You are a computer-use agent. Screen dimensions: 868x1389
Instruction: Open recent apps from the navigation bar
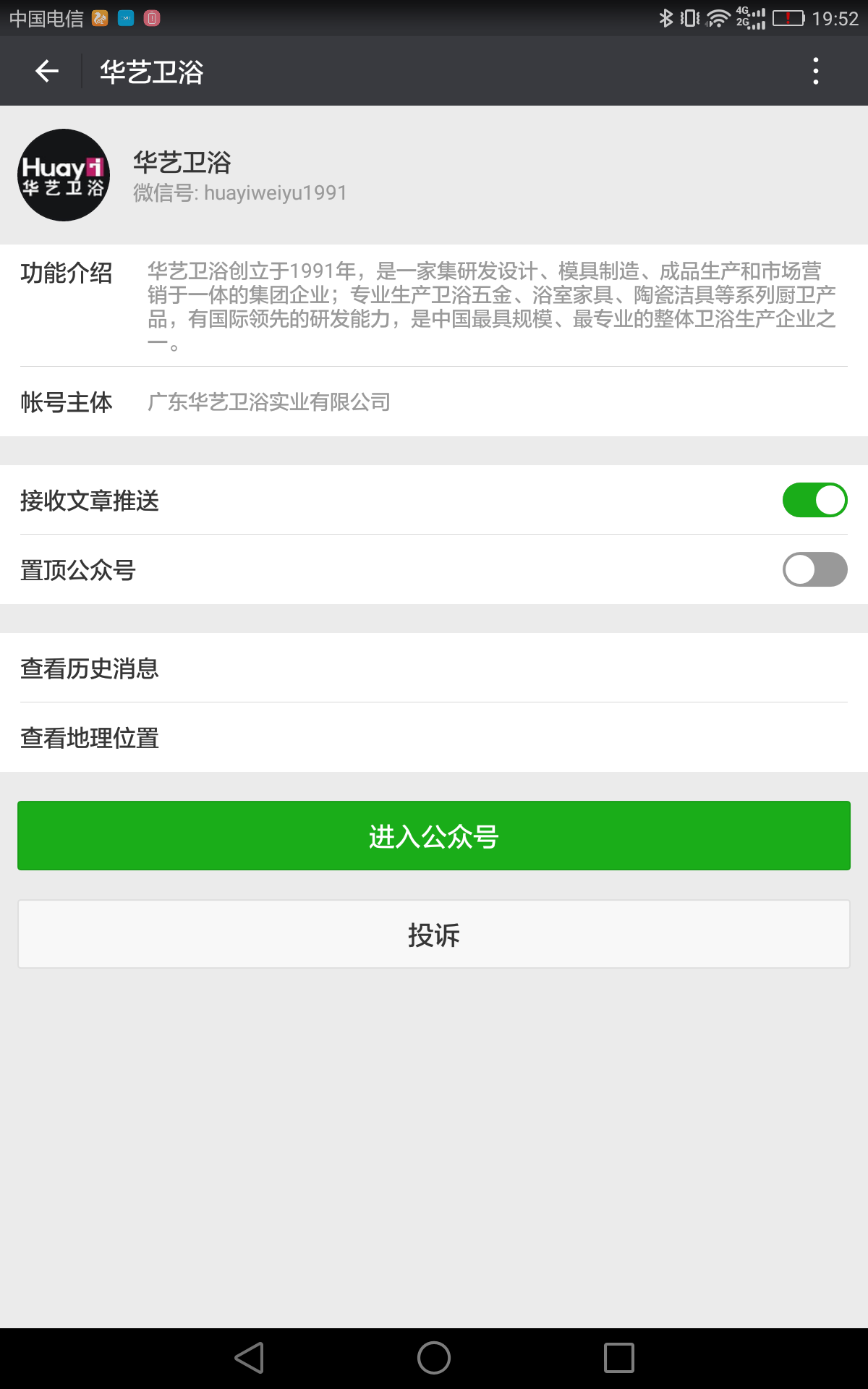click(619, 1358)
